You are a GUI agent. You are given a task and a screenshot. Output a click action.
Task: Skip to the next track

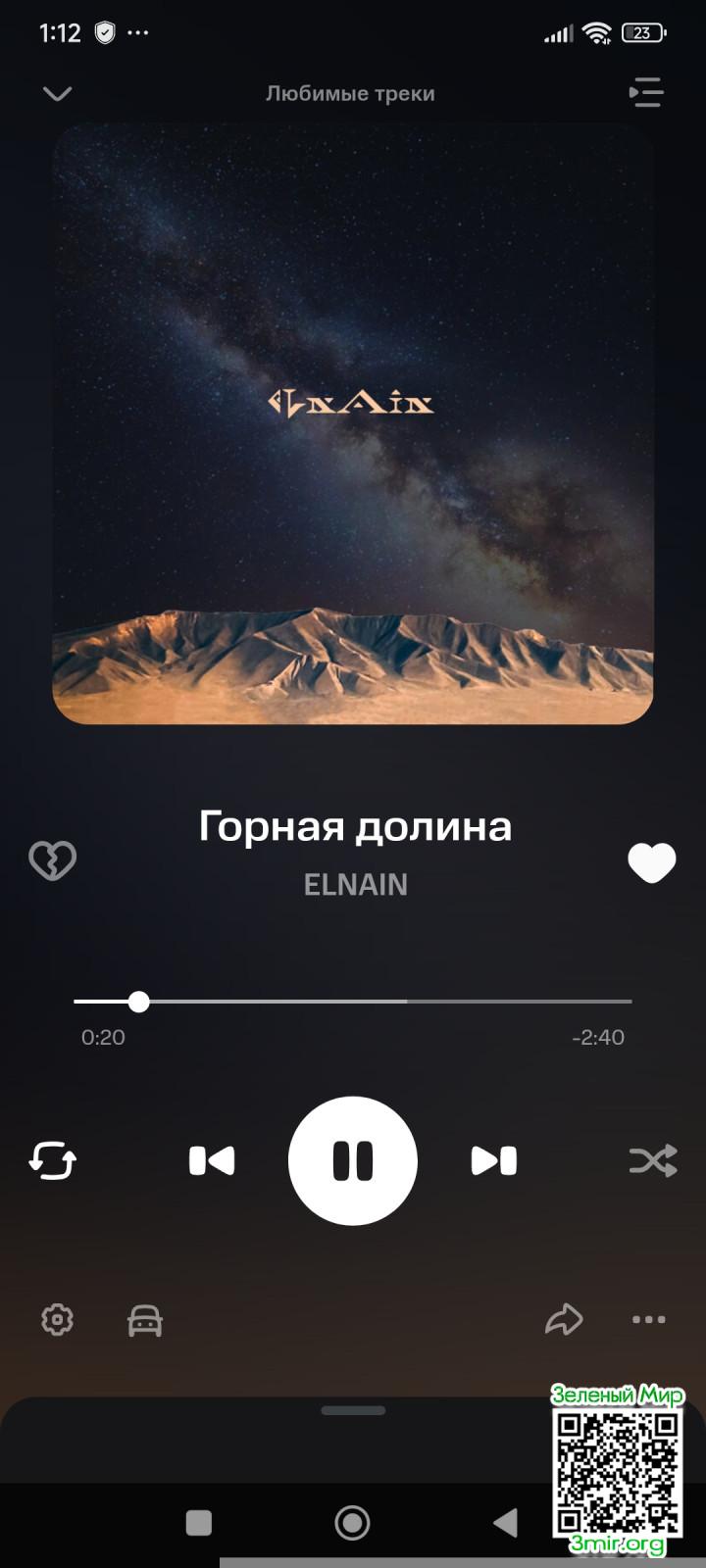[494, 1161]
